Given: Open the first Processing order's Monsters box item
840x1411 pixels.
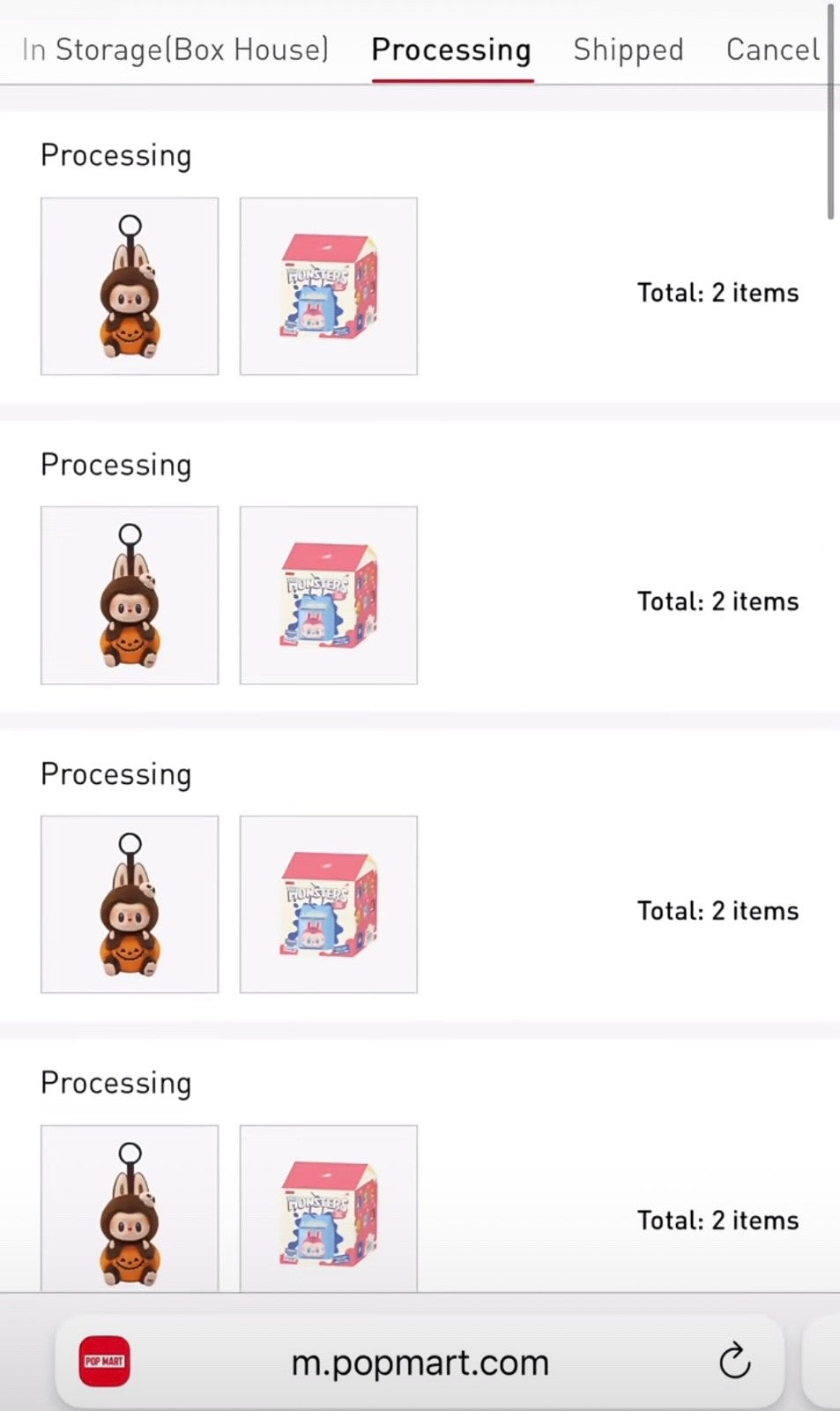Looking at the screenshot, I should pyautogui.click(x=329, y=287).
